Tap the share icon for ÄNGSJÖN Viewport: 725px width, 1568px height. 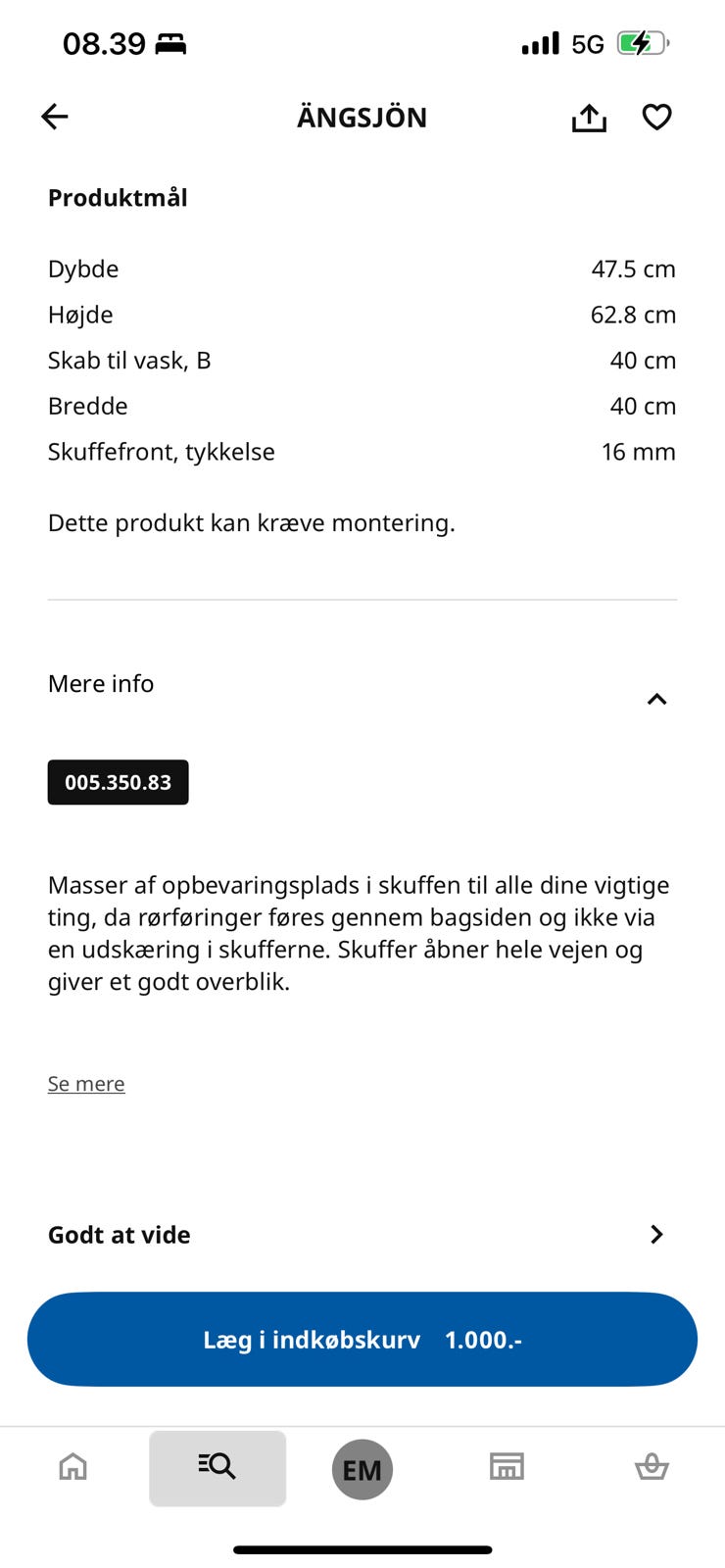(588, 116)
